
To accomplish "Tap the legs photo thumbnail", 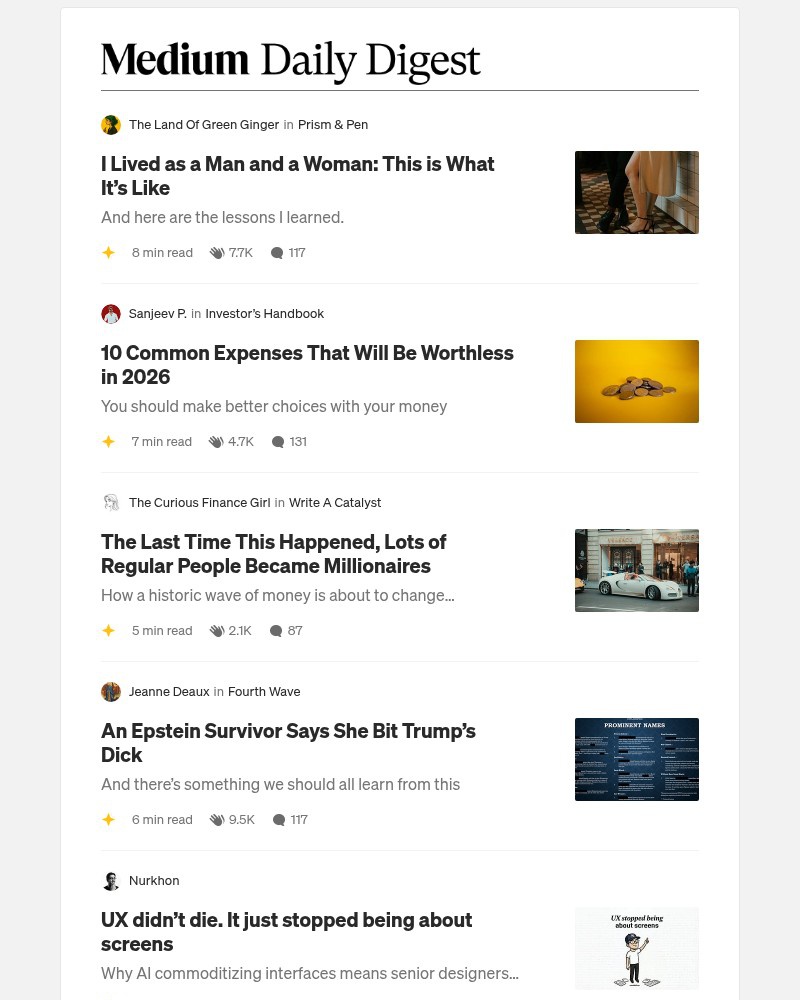I will coord(636,192).
